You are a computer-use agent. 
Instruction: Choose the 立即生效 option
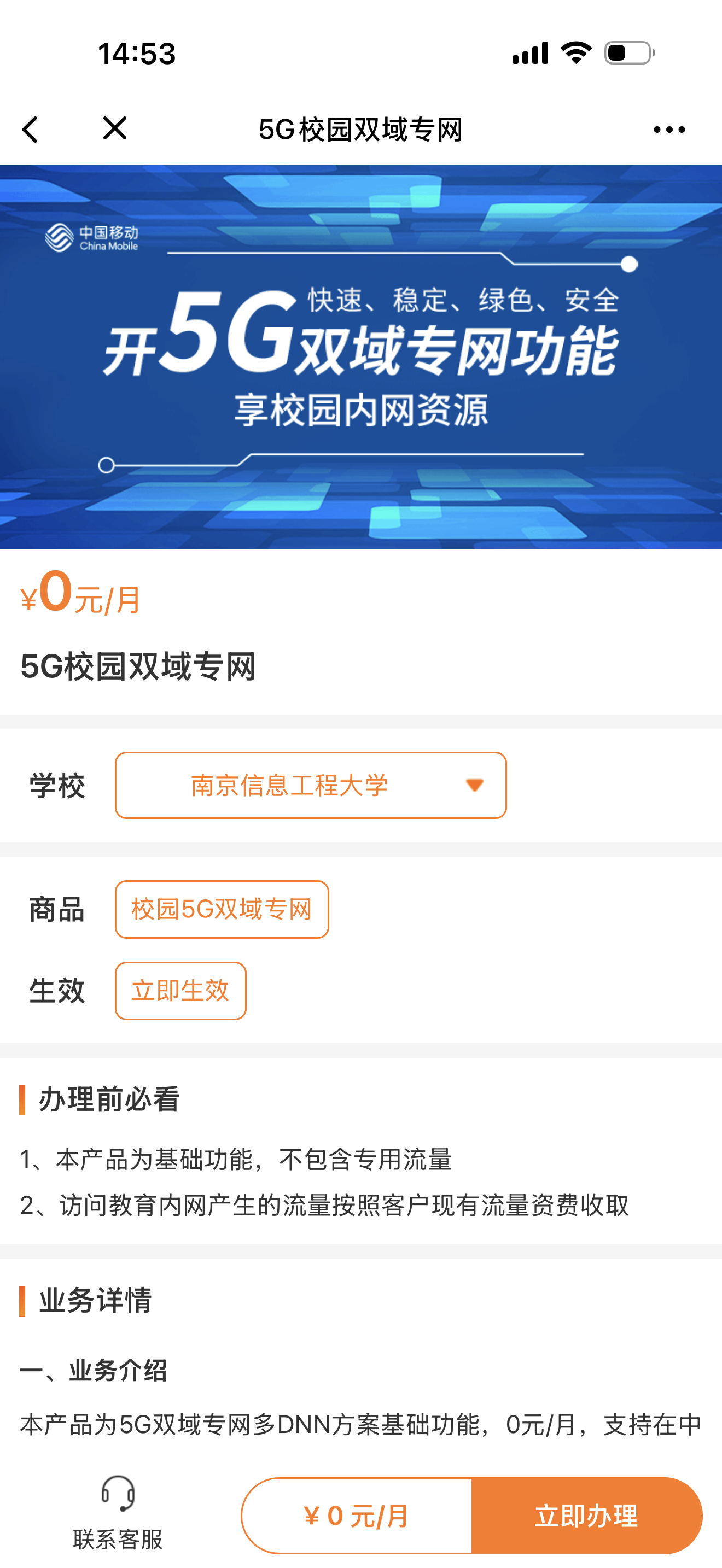(180, 991)
